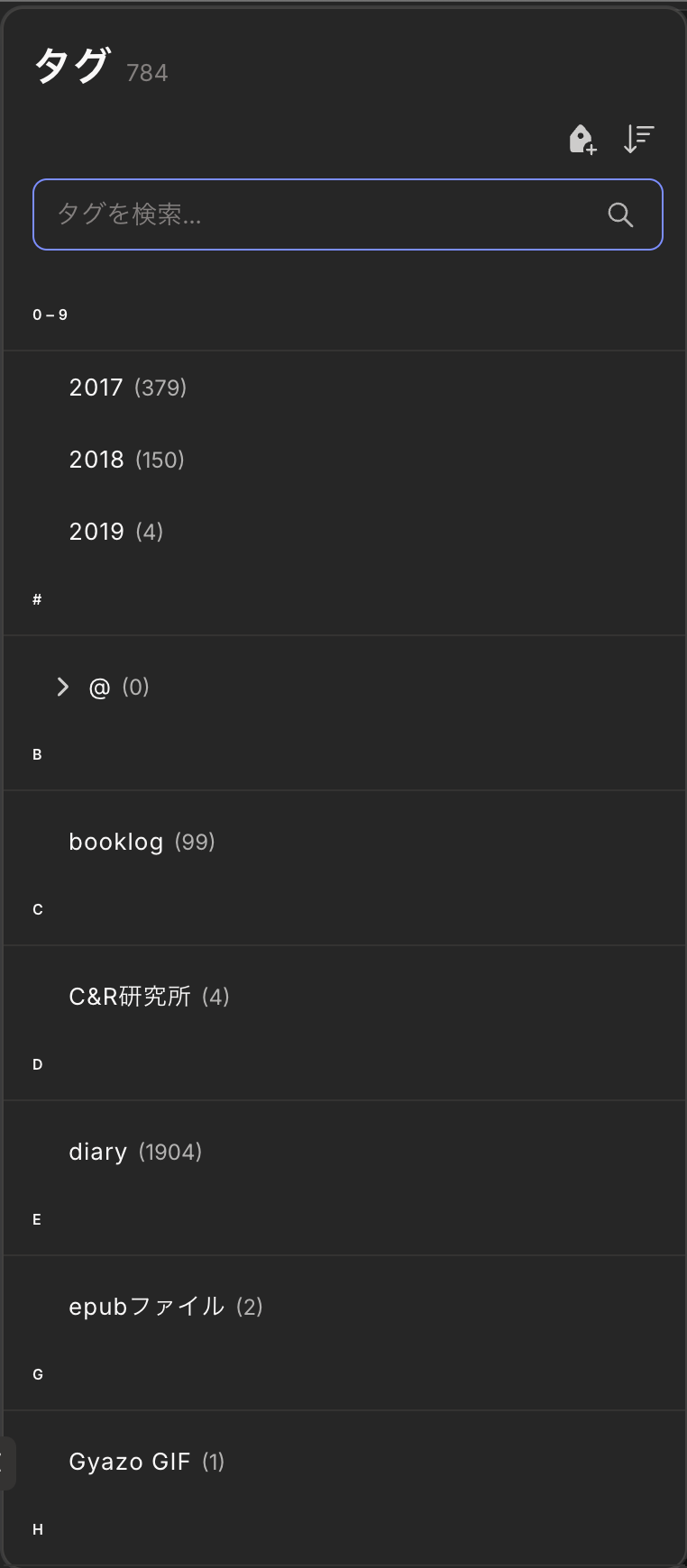
Task: Tap the new tag icon
Action: pyautogui.click(x=582, y=140)
